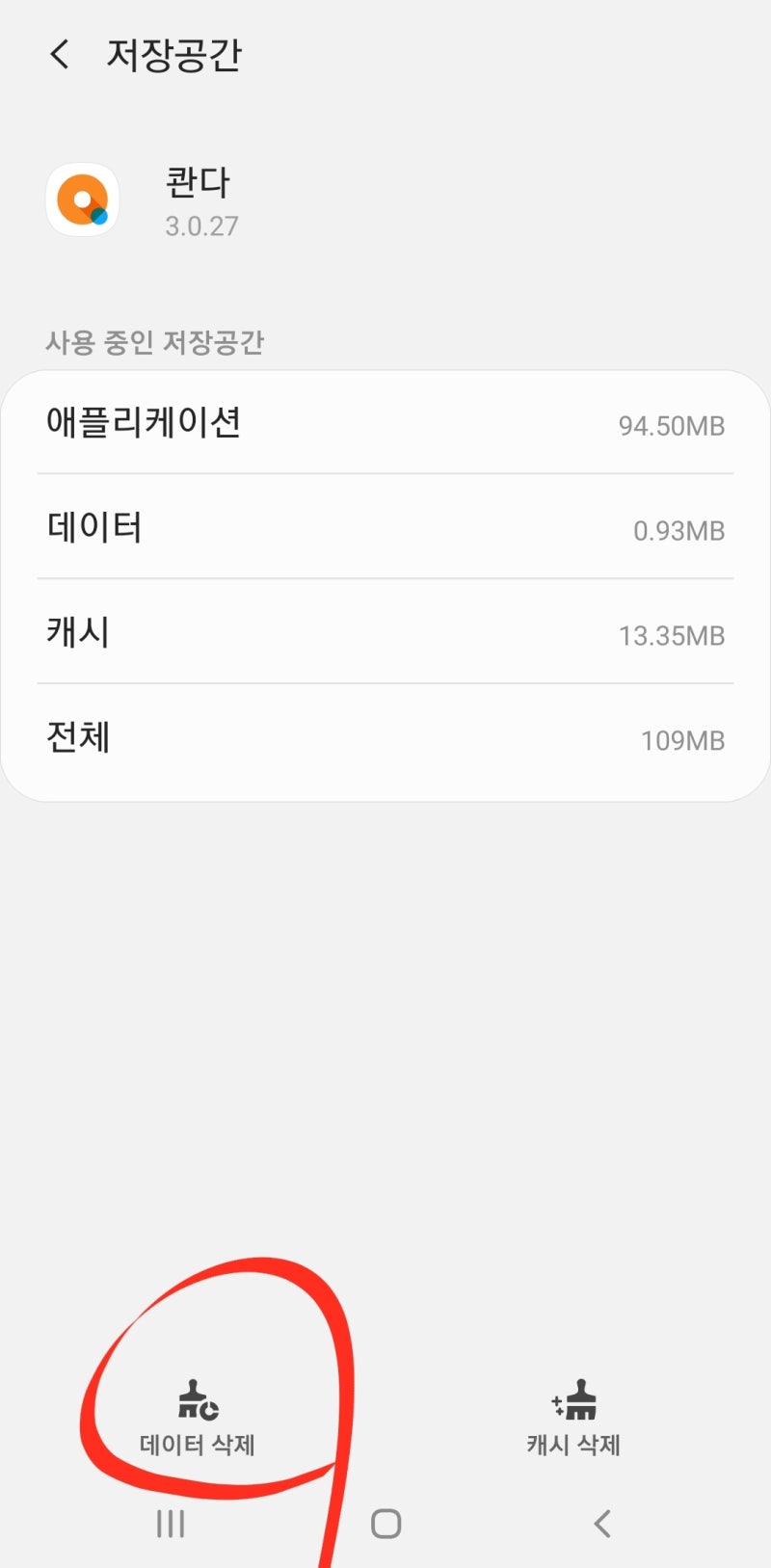Screen dimensions: 771x1568
Task: Tap the 13.35MB cache value
Action: coord(673,635)
